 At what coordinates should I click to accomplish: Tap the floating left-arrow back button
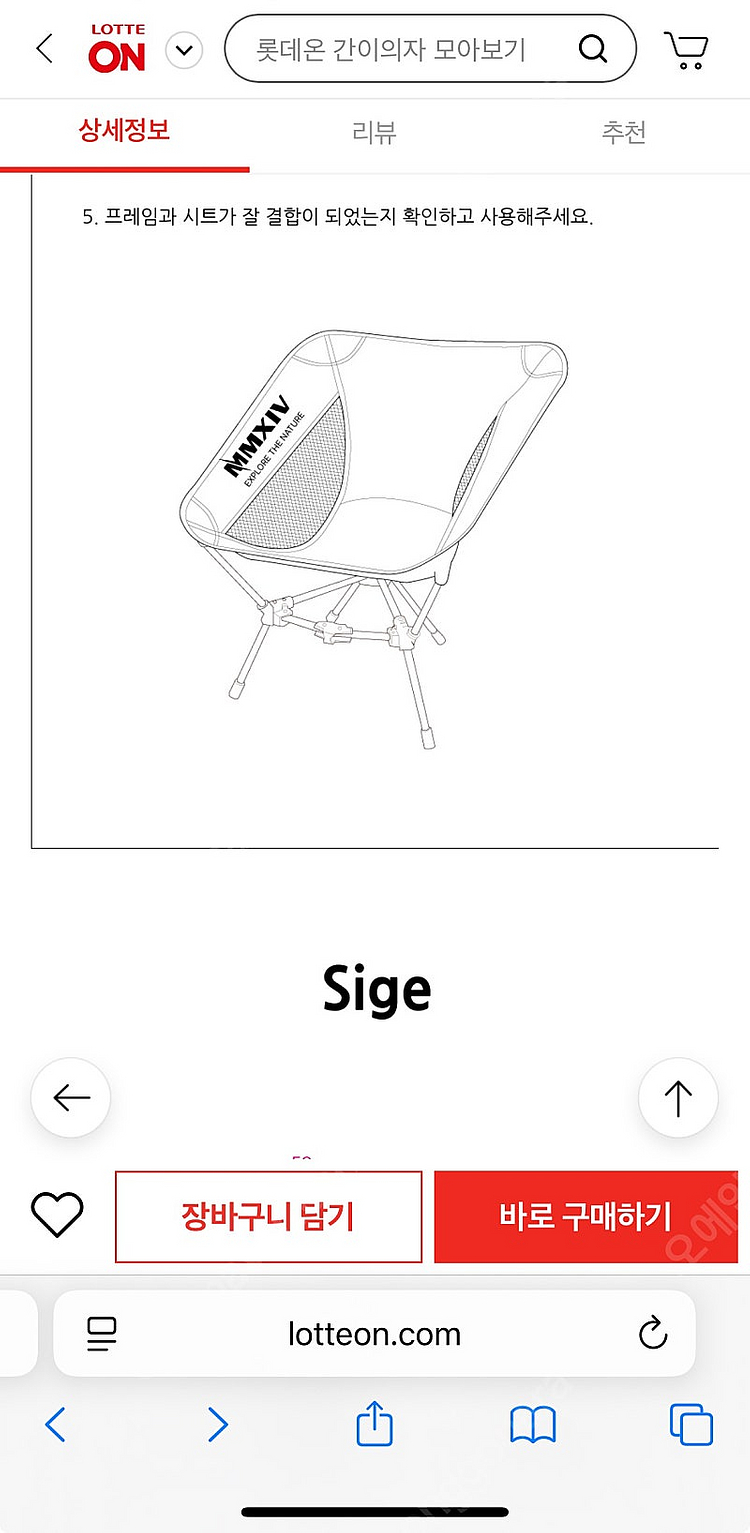pos(71,1097)
